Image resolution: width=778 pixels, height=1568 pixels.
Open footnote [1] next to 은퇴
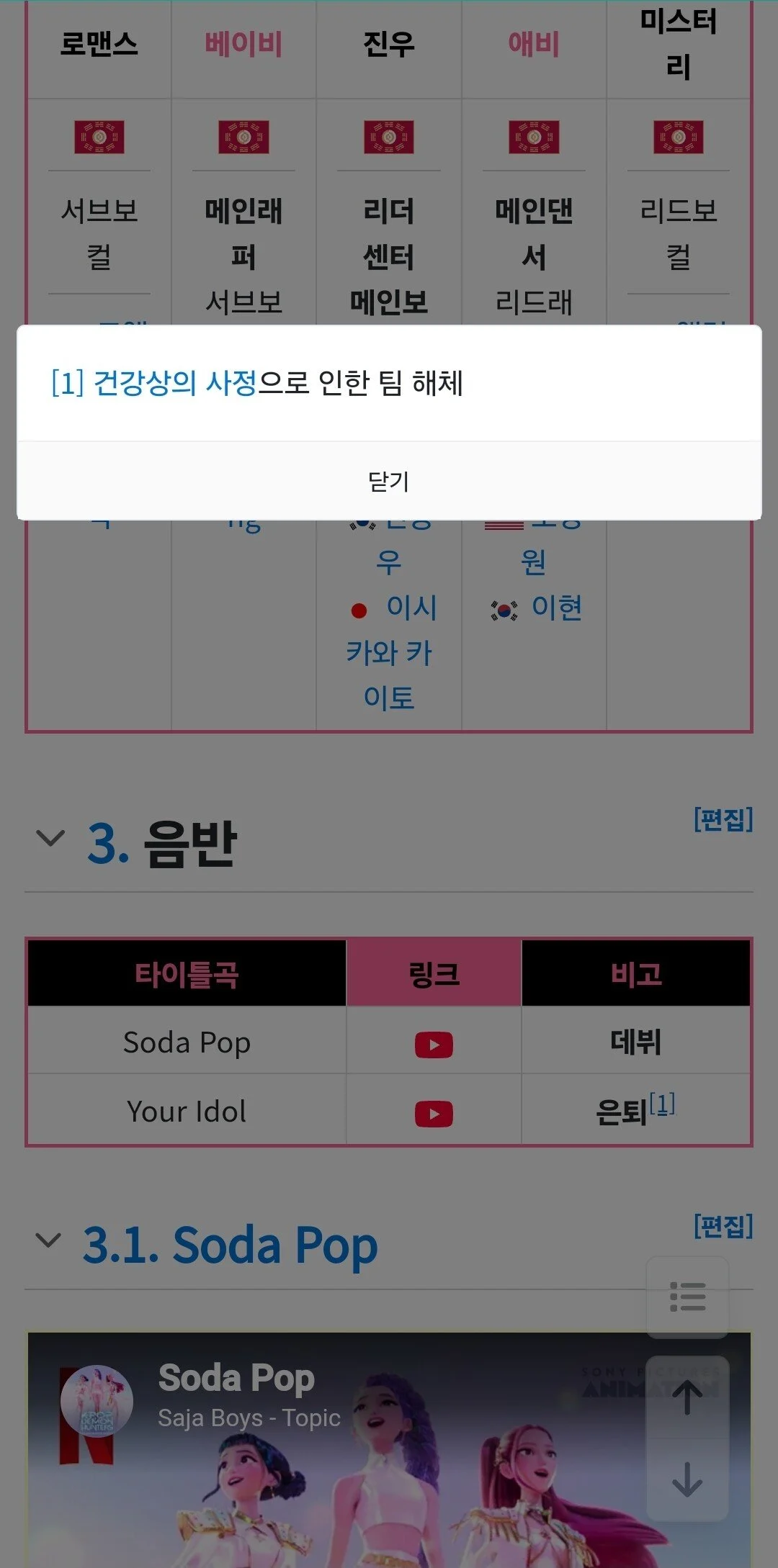point(662,1104)
